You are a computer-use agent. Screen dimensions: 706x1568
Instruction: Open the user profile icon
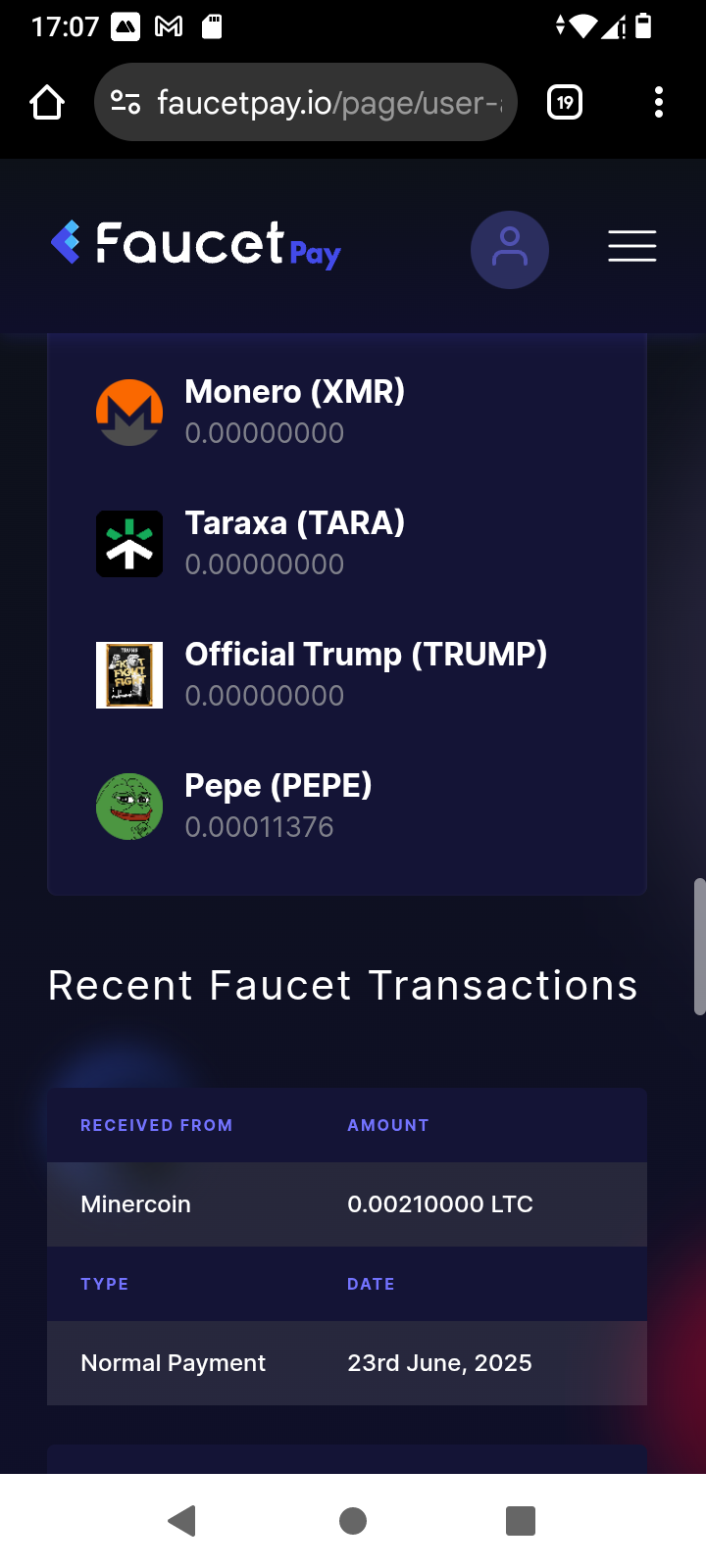click(510, 250)
